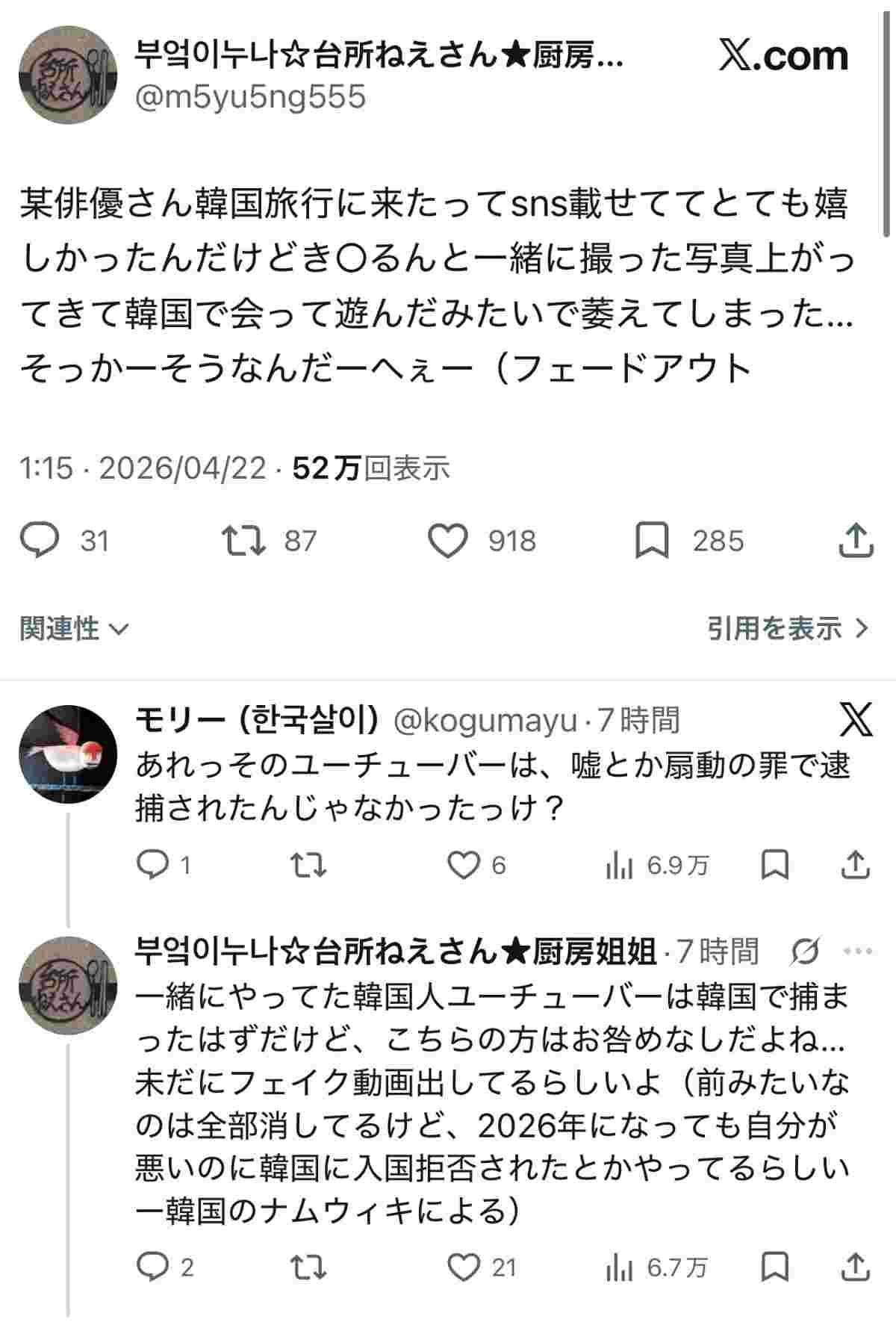The image size is (896, 1322).
Task: Open main post author's profile picture
Action: pyautogui.click(x=68, y=75)
